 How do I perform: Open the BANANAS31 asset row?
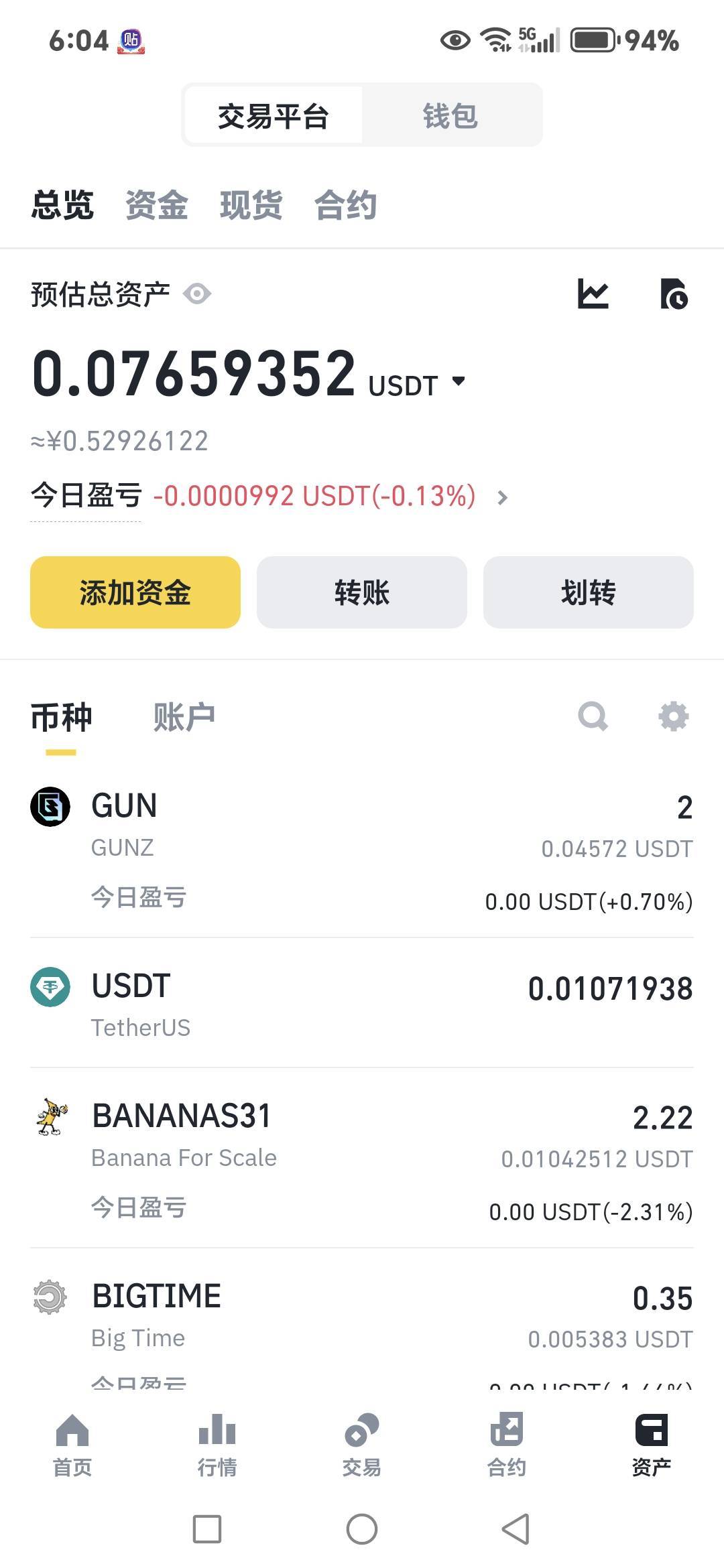pos(362,1158)
